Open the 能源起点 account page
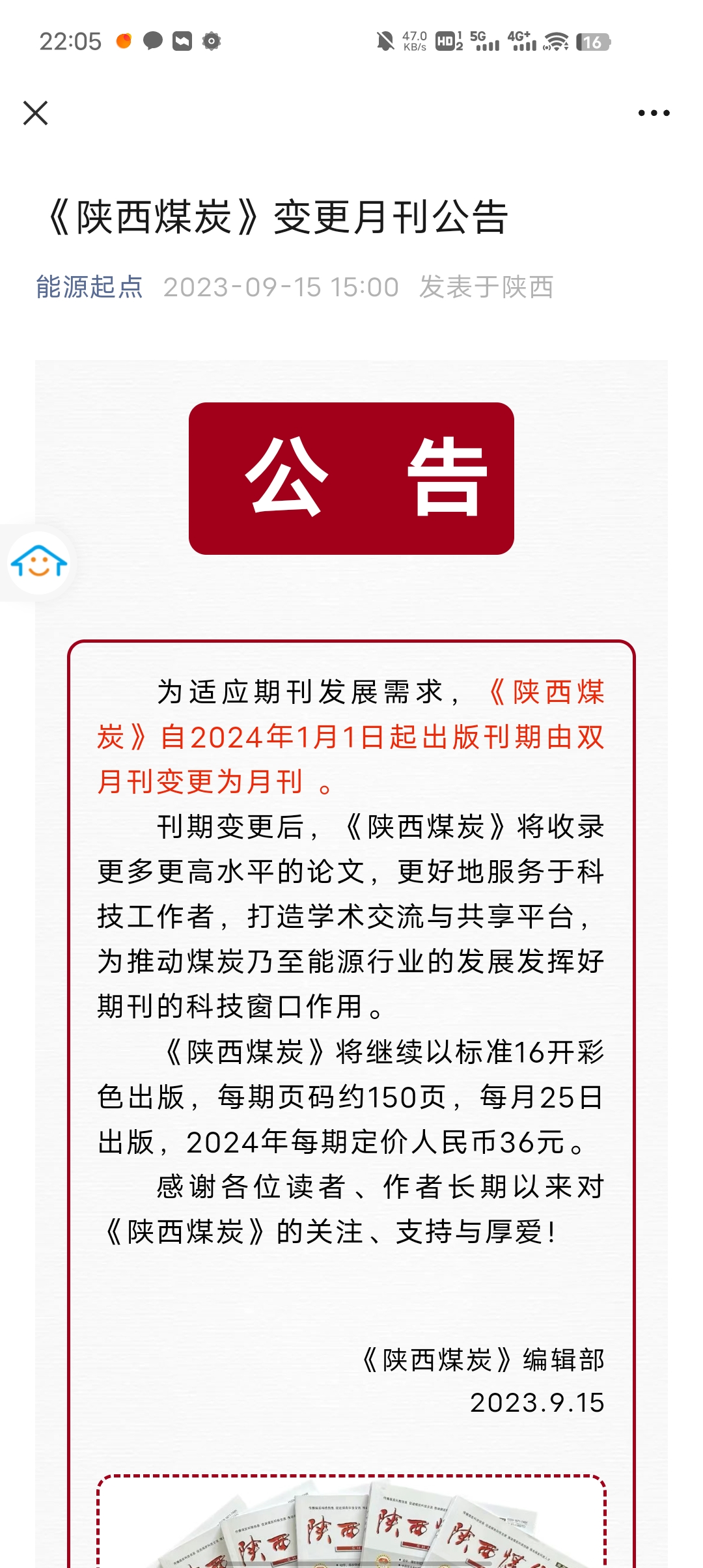Image resolution: width=703 pixels, height=1568 pixels. pyautogui.click(x=89, y=287)
